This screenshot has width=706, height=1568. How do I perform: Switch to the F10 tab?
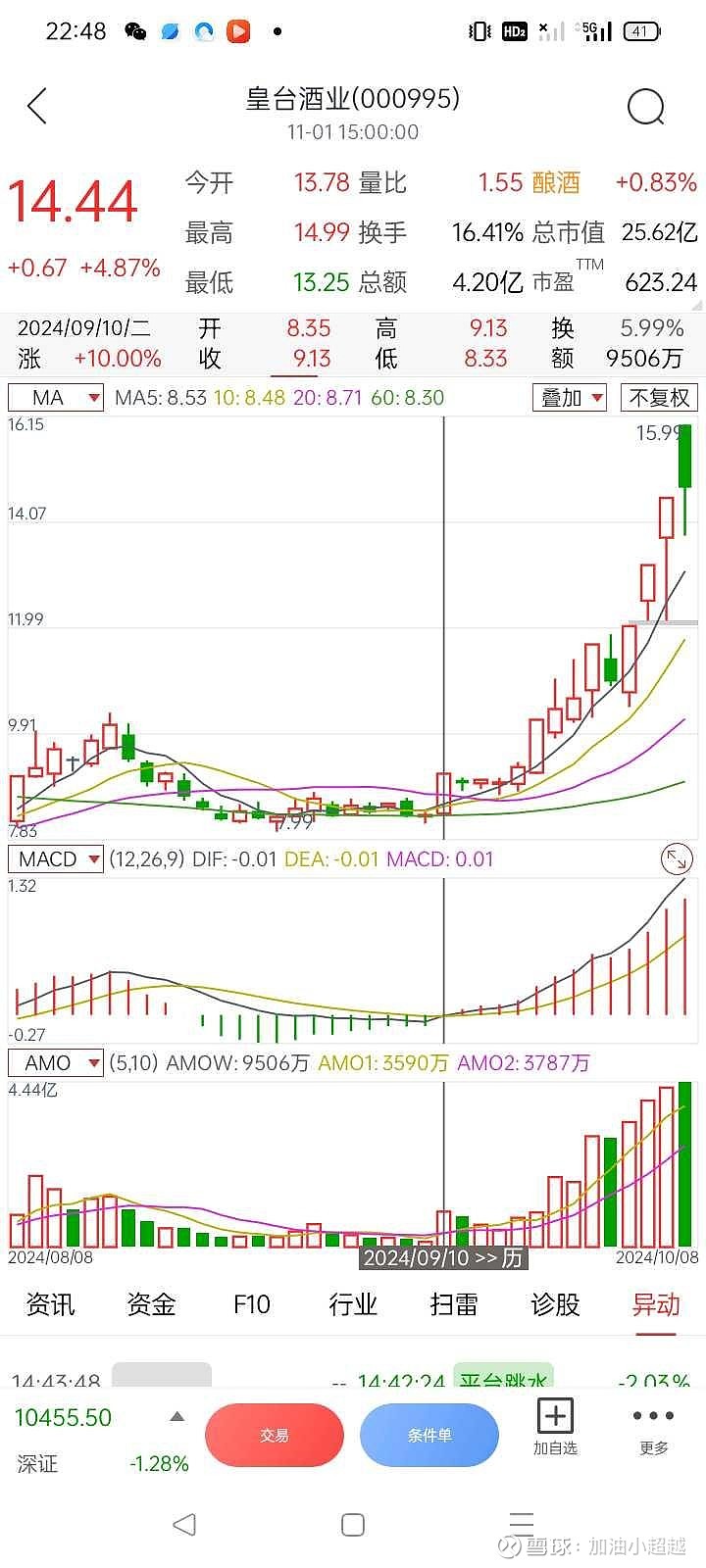click(251, 1304)
